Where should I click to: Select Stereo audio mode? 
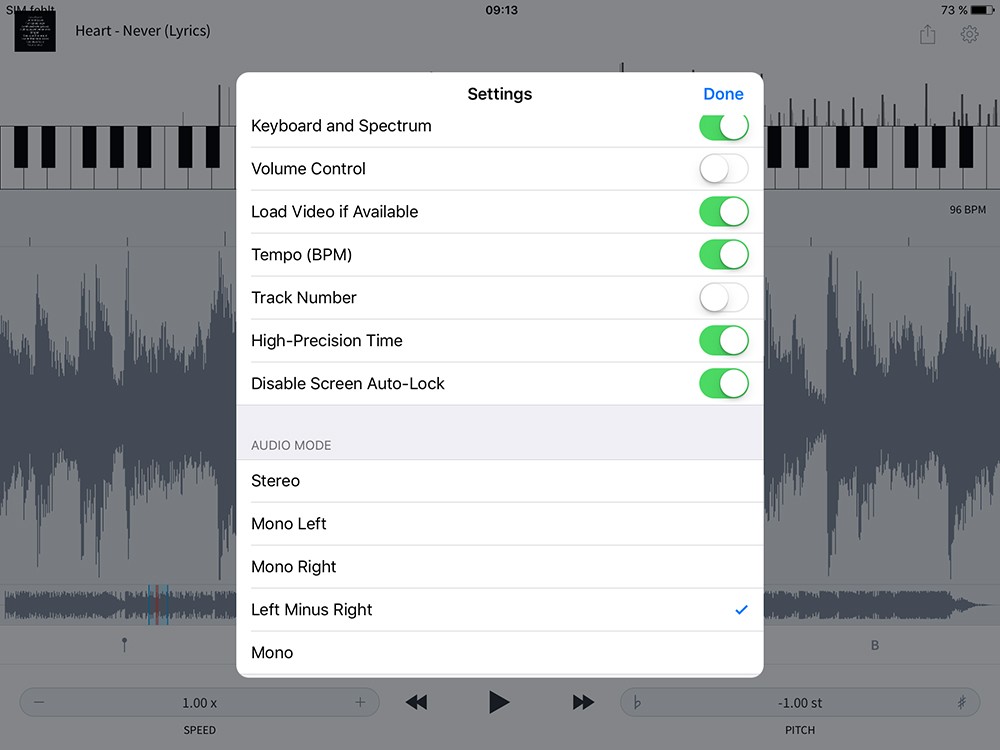[x=499, y=481]
